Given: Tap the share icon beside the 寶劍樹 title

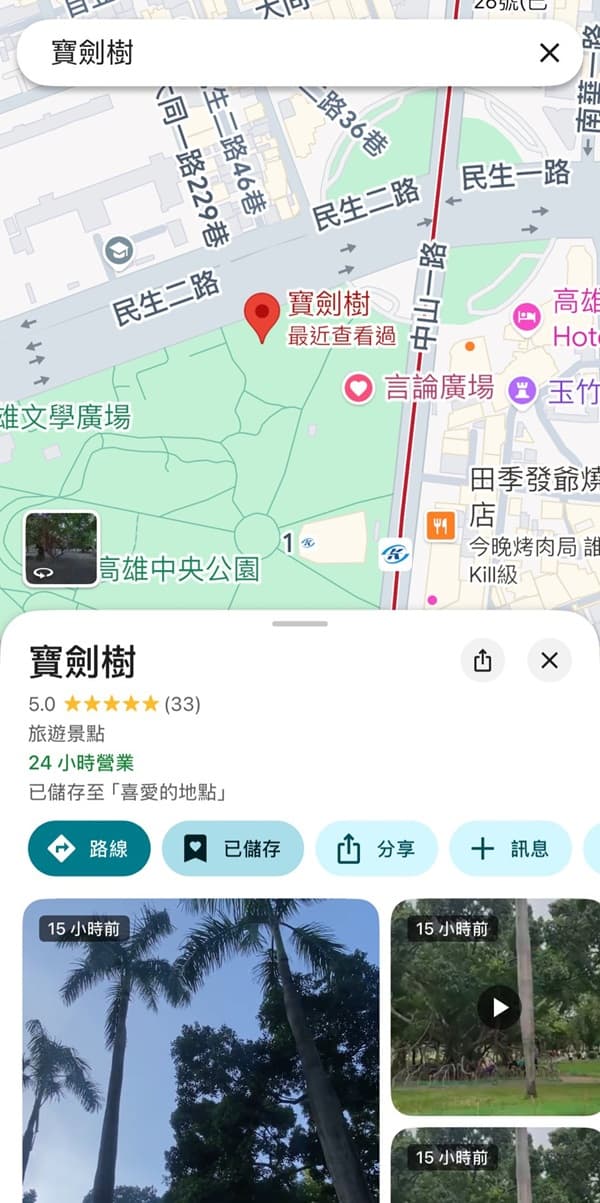Looking at the screenshot, I should pyautogui.click(x=483, y=661).
